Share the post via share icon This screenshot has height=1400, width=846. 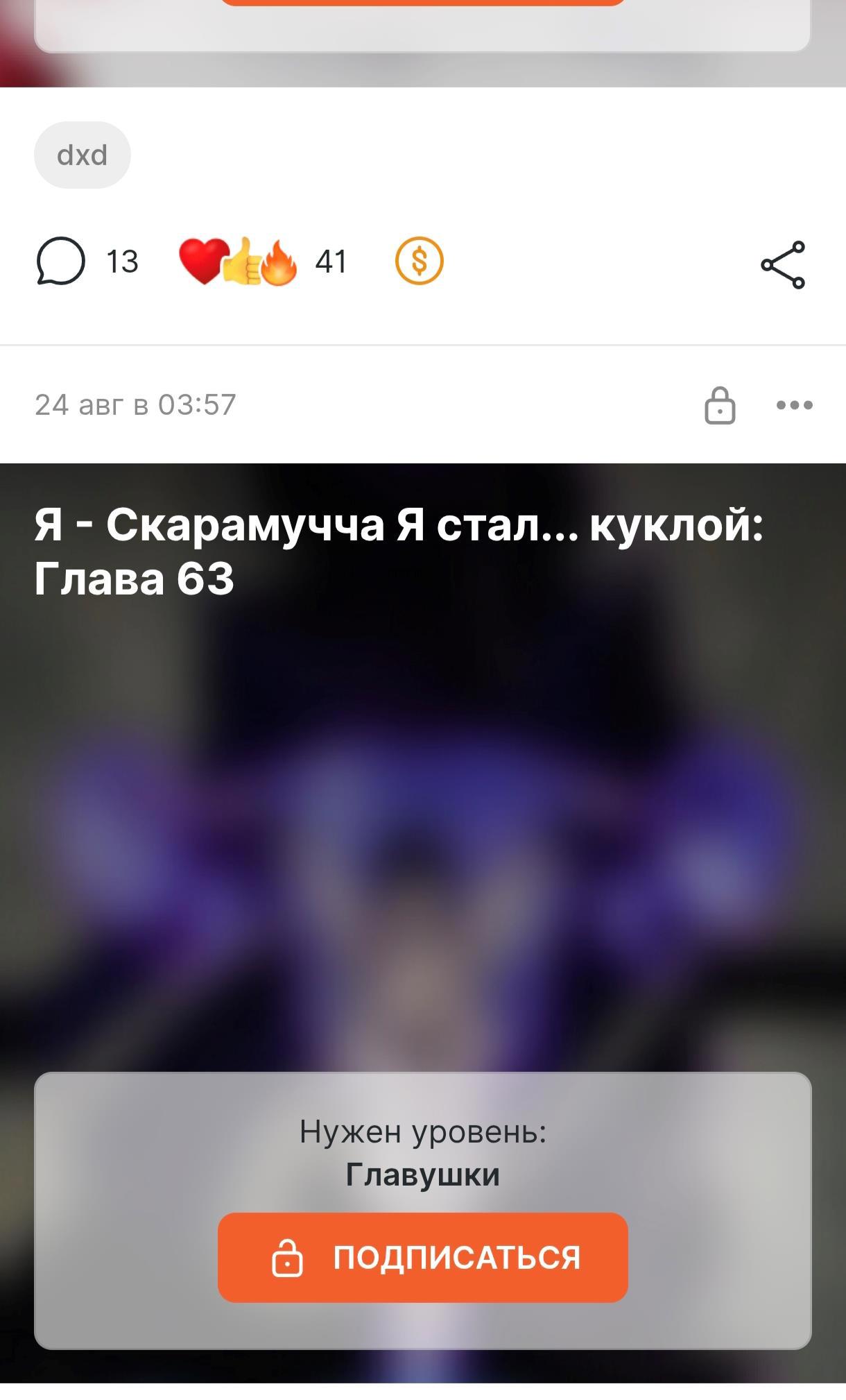click(x=783, y=264)
